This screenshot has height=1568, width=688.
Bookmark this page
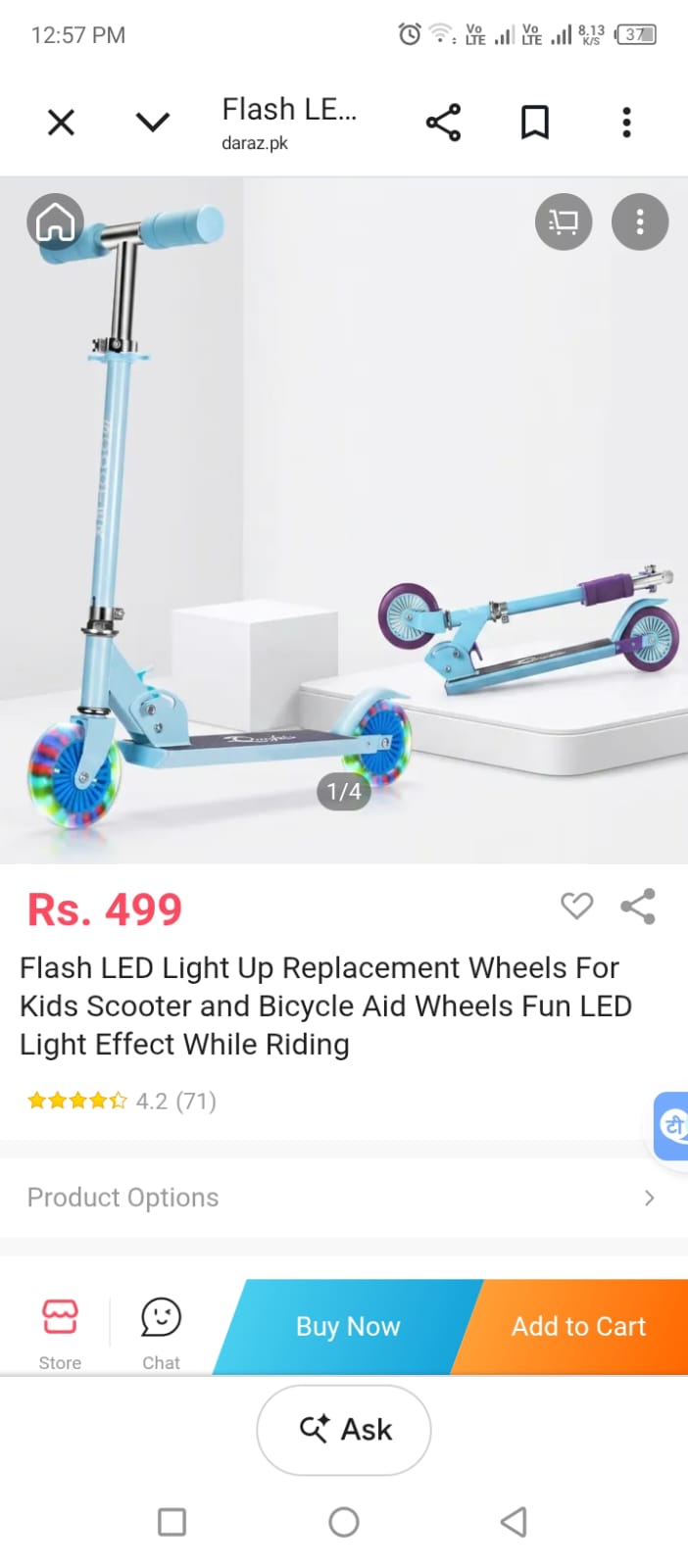(534, 122)
